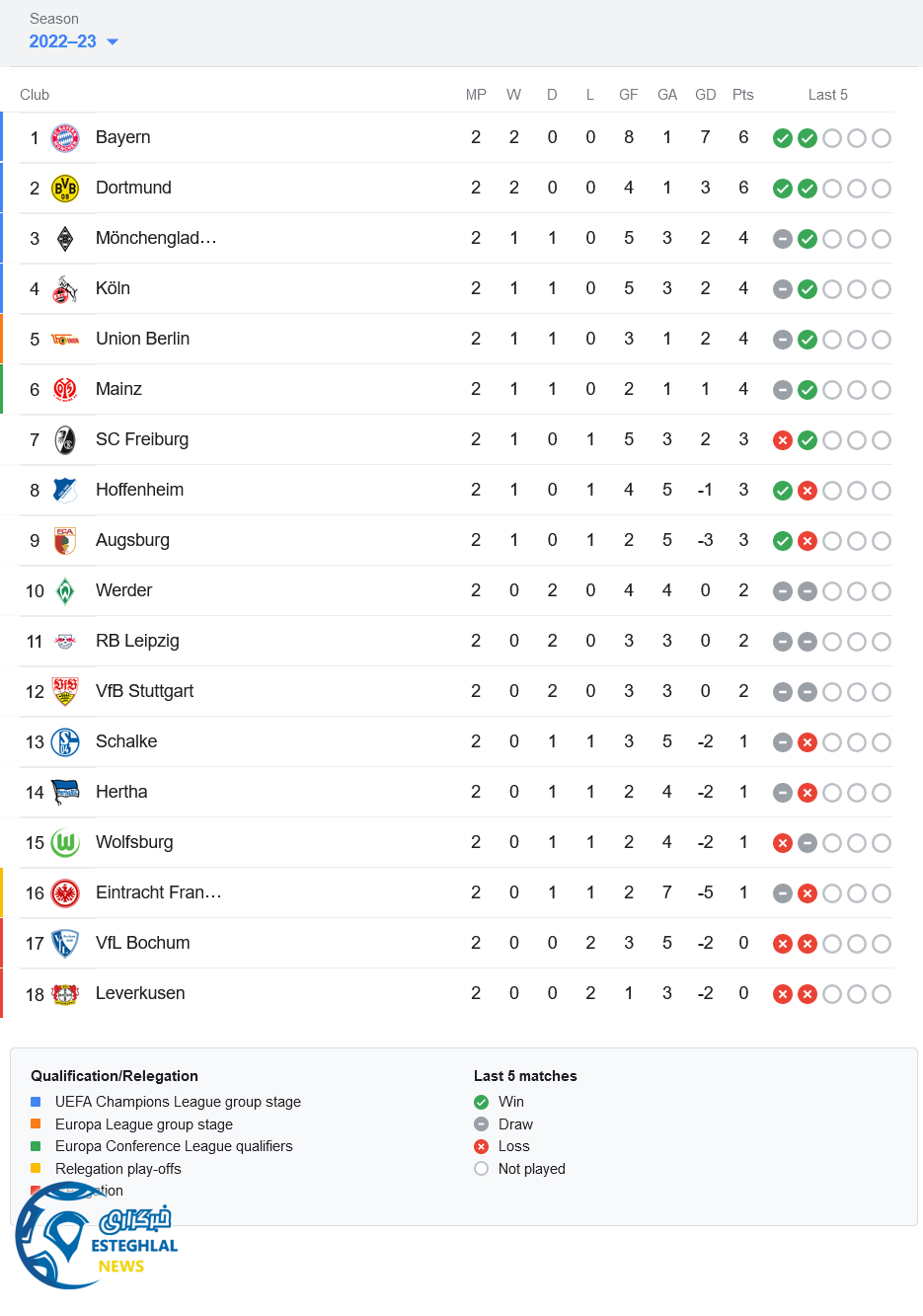
Task: Tap the Augsburg team row
Action: click(132, 540)
